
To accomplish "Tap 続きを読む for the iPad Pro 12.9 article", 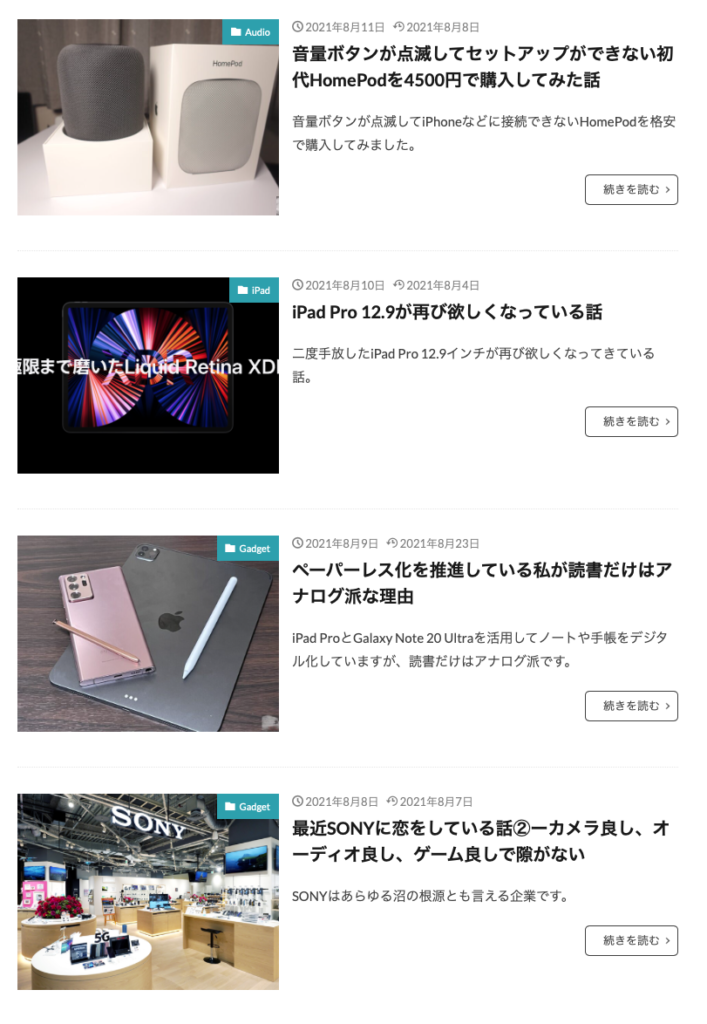I will point(631,421).
